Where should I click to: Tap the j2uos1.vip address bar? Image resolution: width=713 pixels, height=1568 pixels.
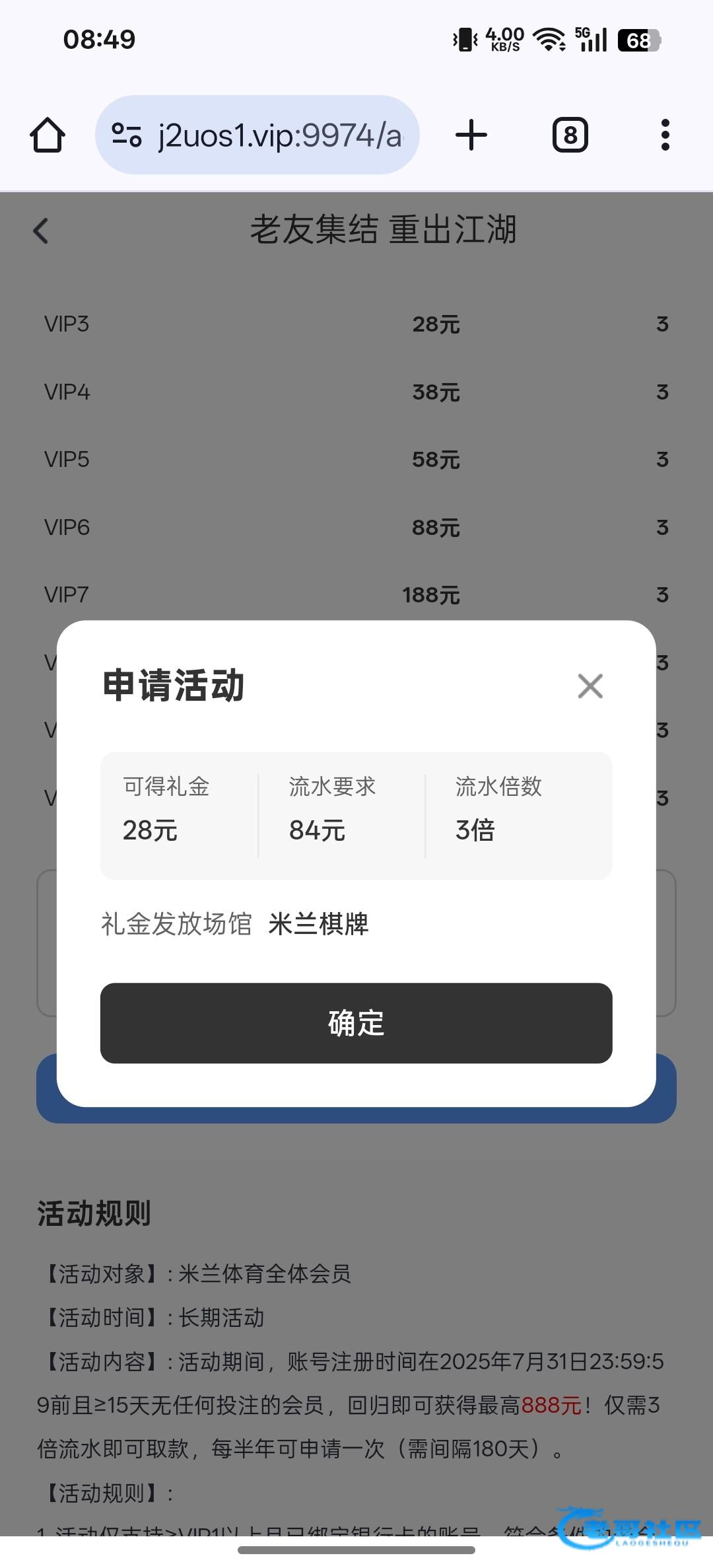[257, 135]
